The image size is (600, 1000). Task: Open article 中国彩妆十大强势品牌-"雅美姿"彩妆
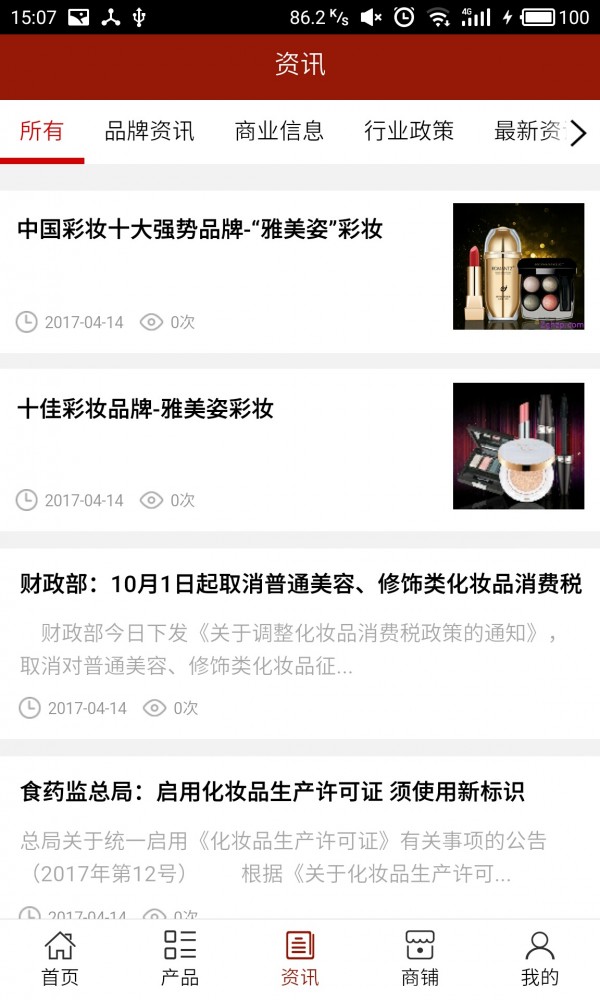tap(200, 229)
